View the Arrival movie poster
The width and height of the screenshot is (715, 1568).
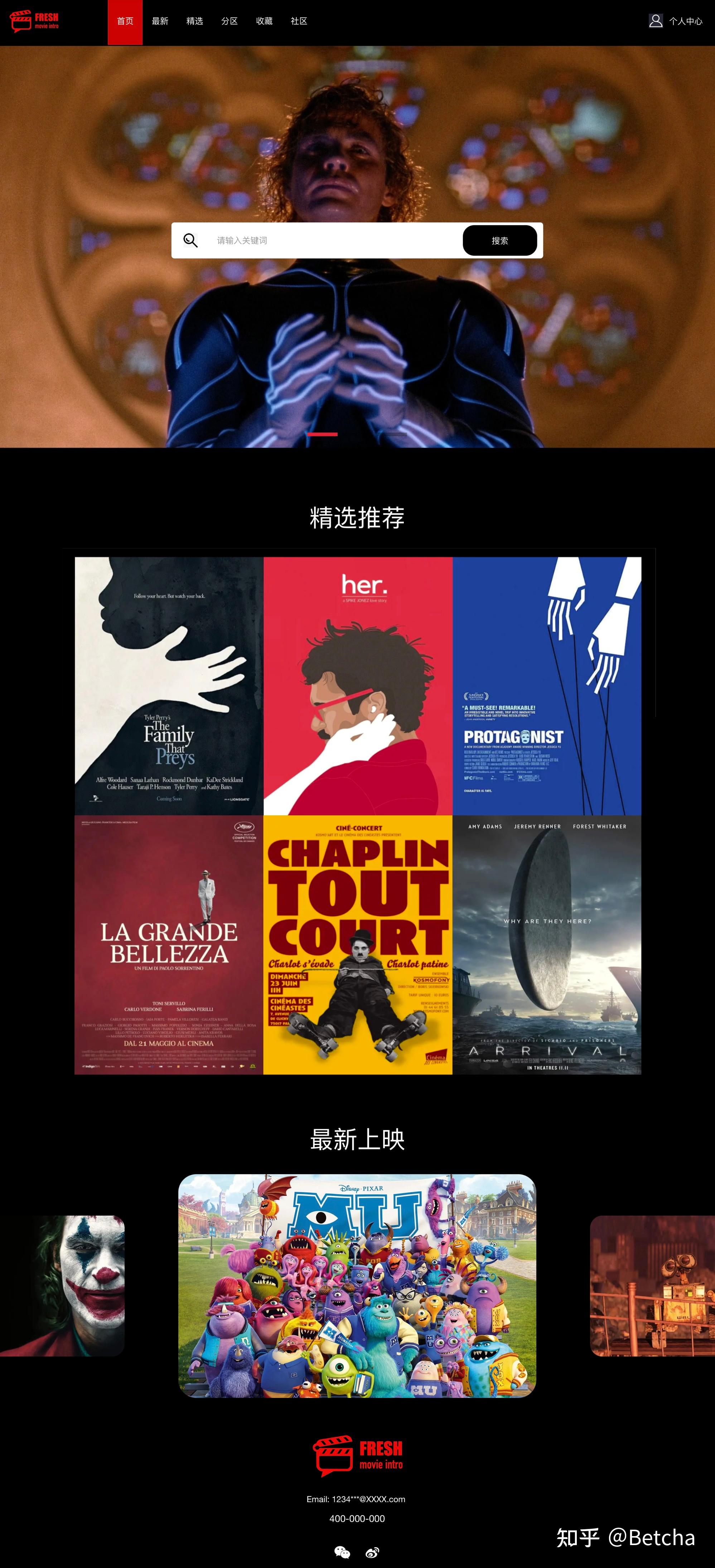tap(547, 945)
